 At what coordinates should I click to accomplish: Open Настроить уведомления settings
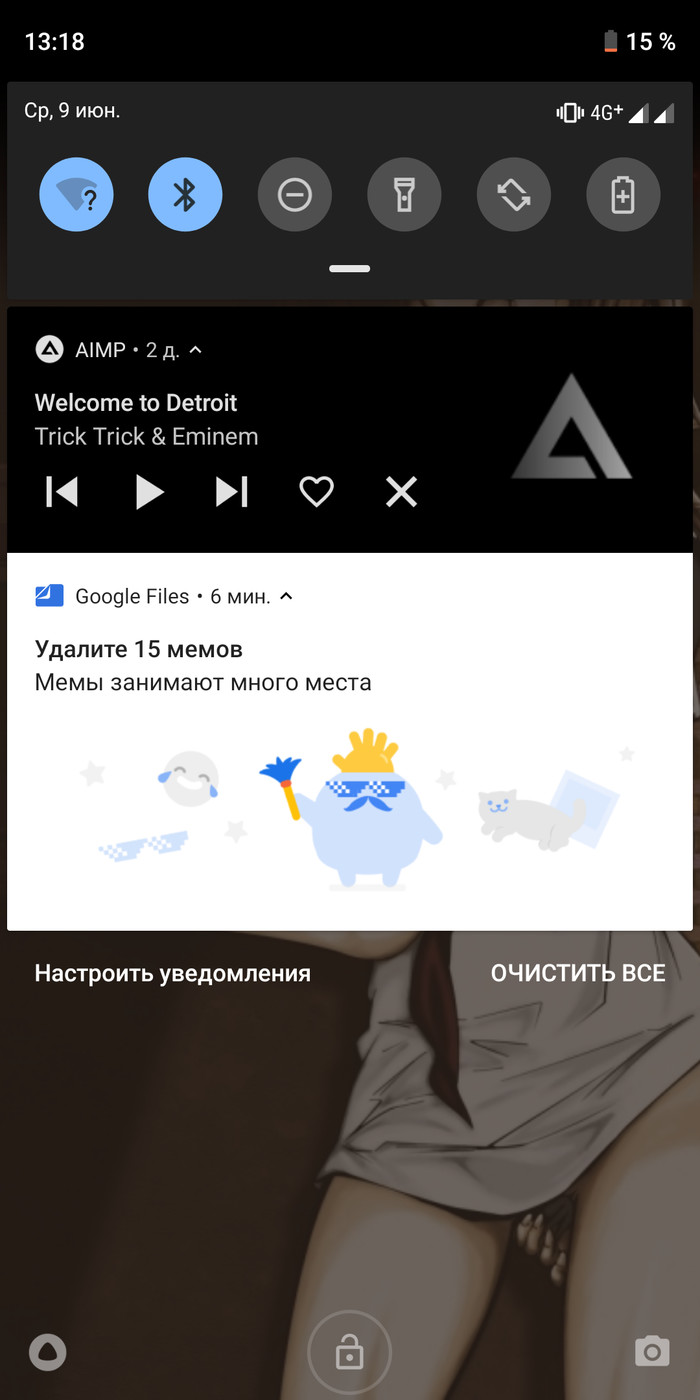[x=172, y=973]
